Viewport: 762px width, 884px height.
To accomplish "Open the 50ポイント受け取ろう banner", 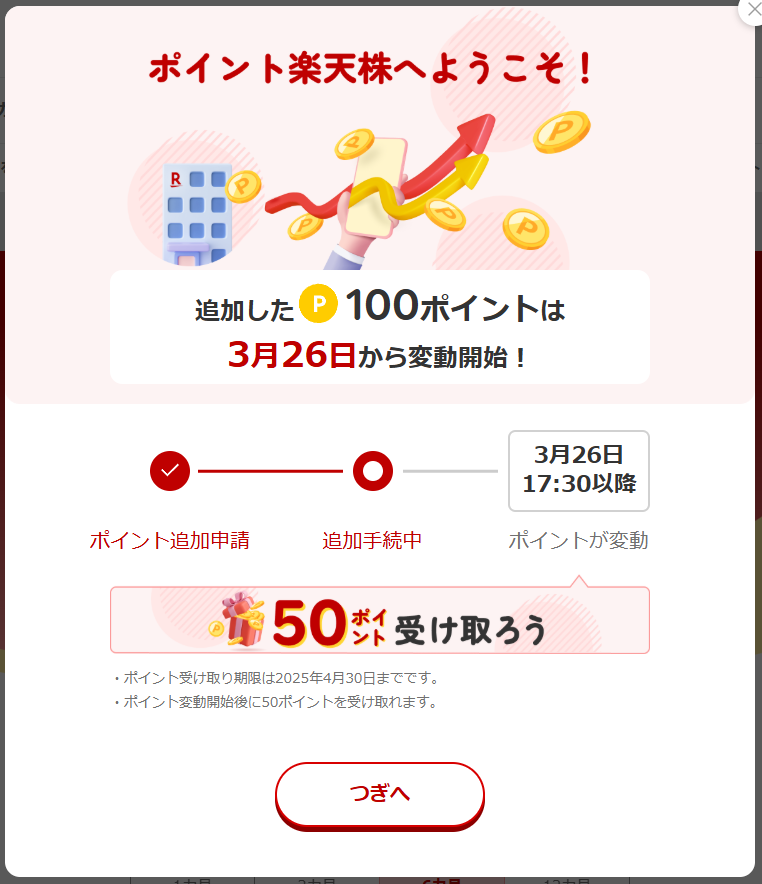I will pyautogui.click(x=380, y=622).
